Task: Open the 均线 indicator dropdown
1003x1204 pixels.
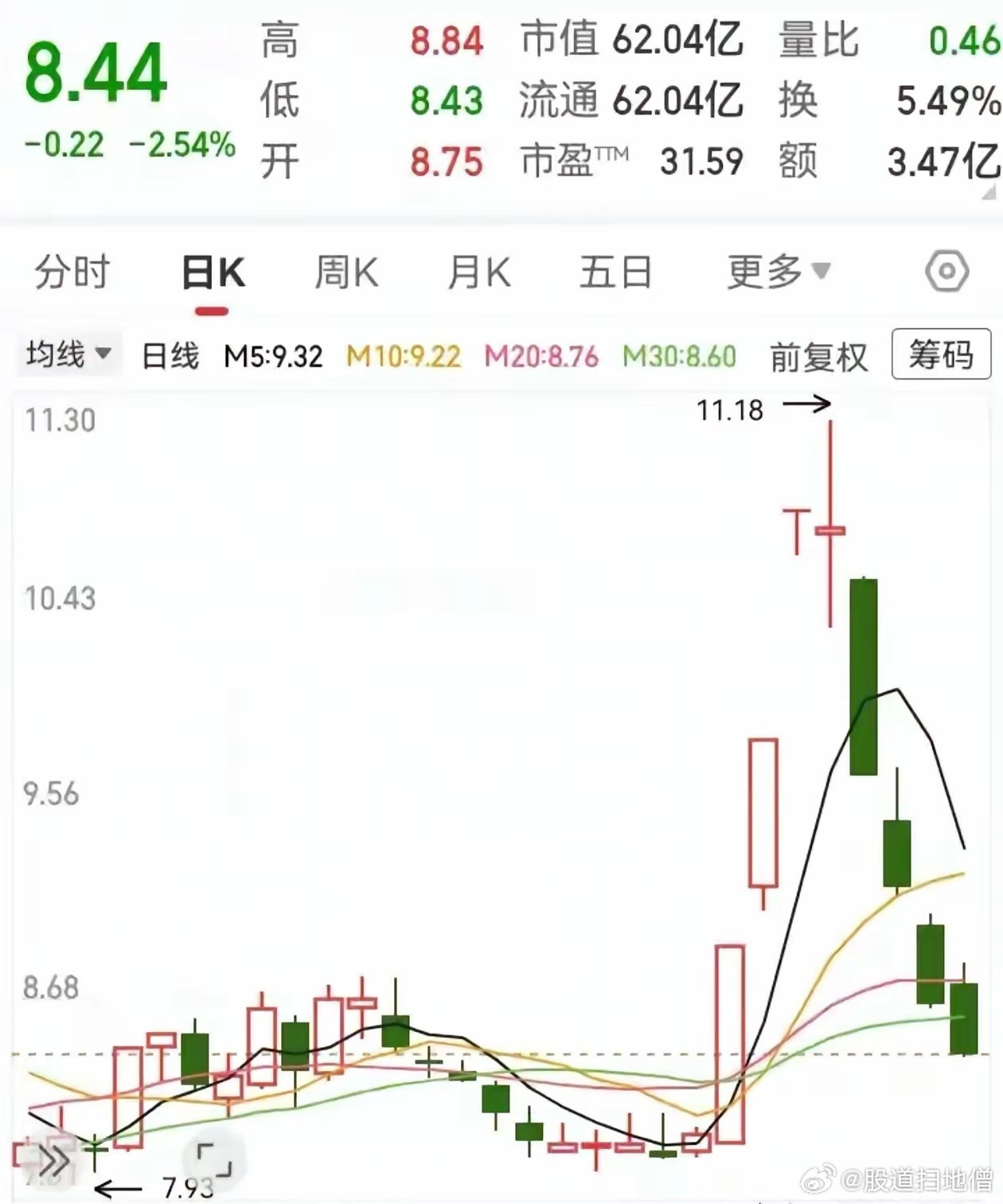Action: [68, 355]
